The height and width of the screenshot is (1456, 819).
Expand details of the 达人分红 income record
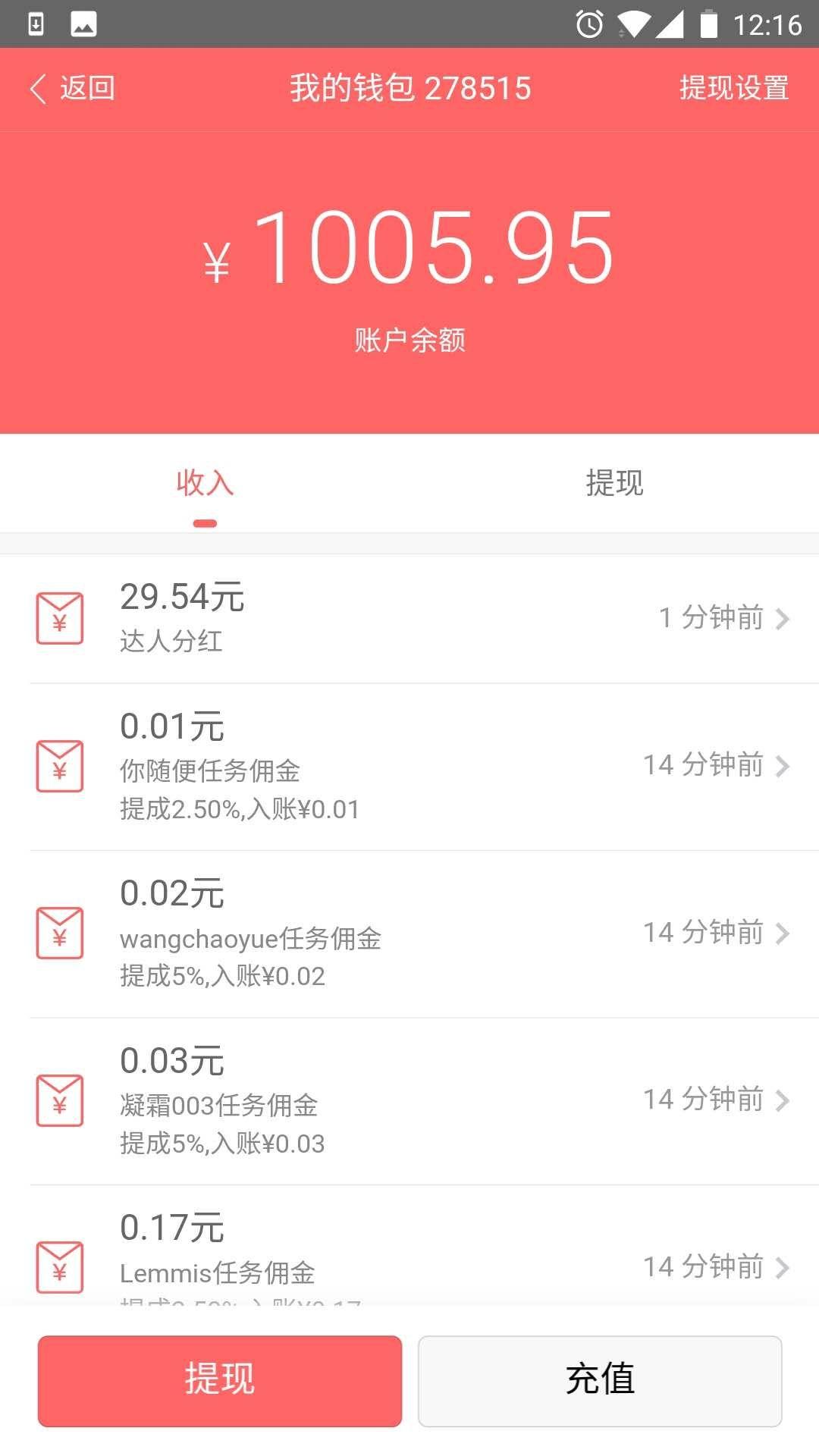point(783,618)
